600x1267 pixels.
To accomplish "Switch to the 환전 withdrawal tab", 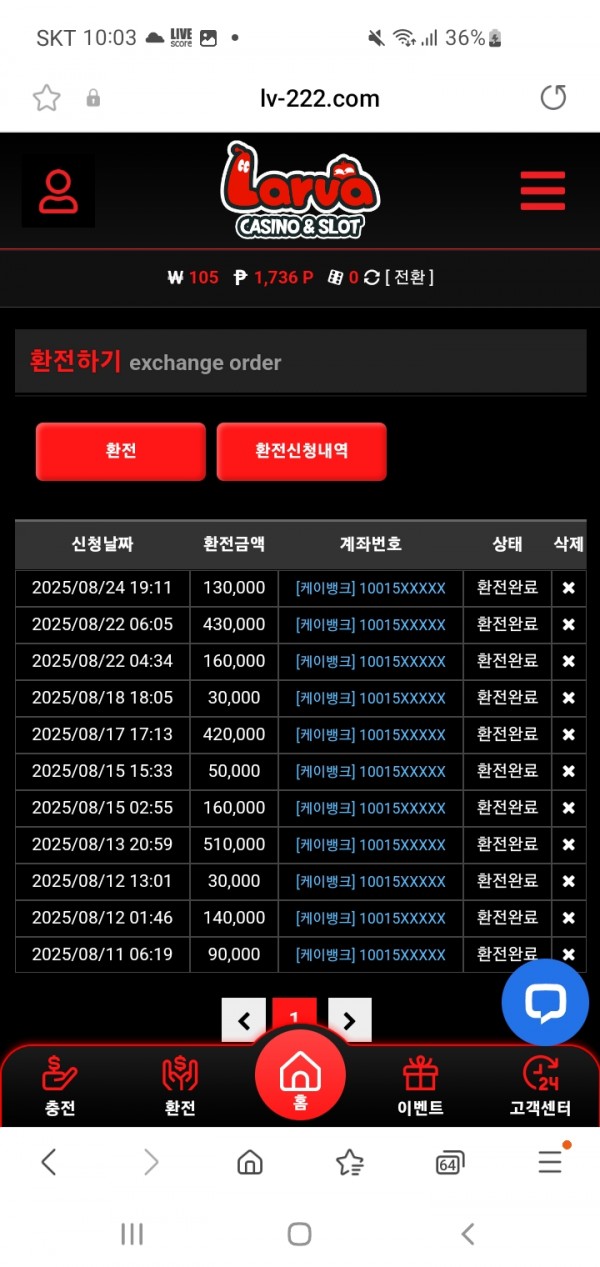I will click(180, 1087).
